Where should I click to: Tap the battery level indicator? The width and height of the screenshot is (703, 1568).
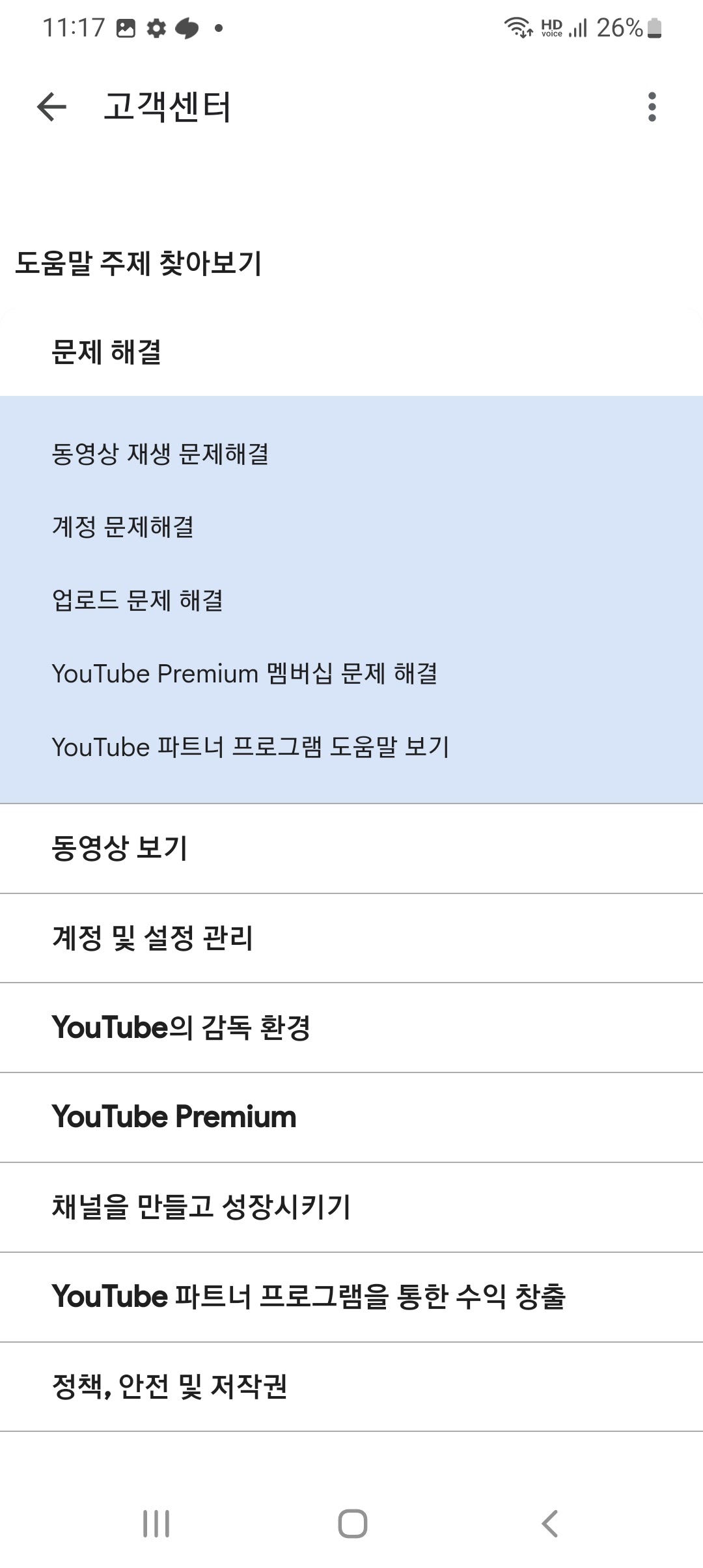[x=628, y=27]
